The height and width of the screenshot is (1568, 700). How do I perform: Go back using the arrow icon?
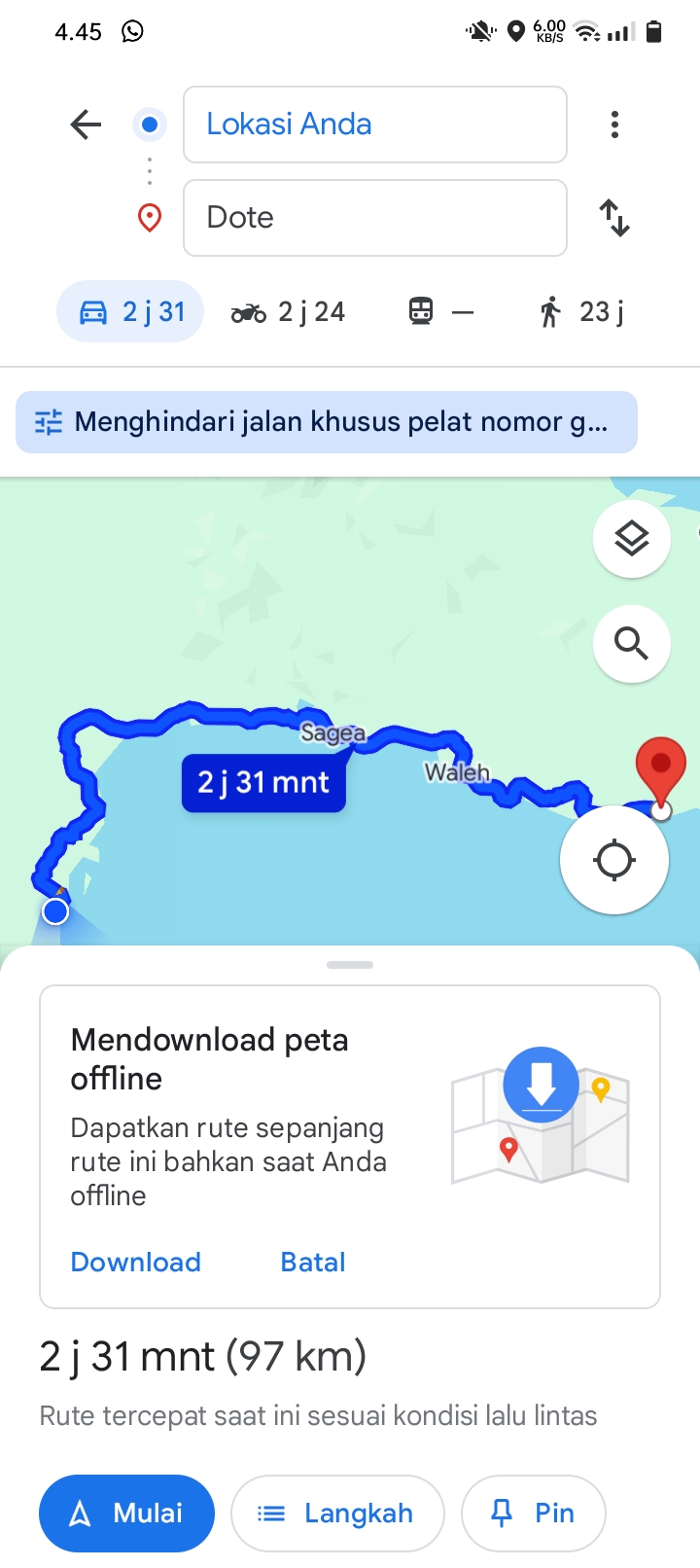(86, 125)
